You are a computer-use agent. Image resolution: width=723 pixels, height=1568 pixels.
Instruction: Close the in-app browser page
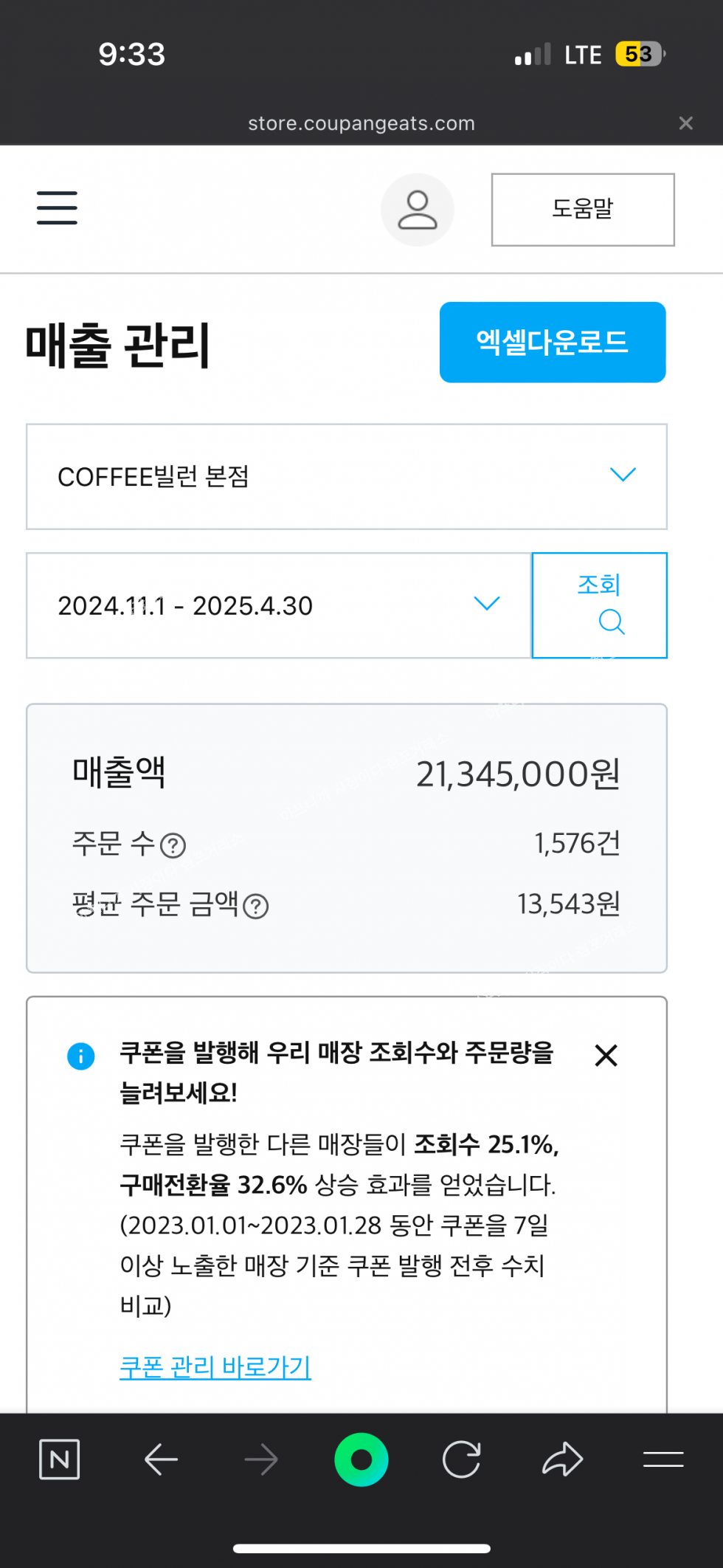tap(685, 123)
